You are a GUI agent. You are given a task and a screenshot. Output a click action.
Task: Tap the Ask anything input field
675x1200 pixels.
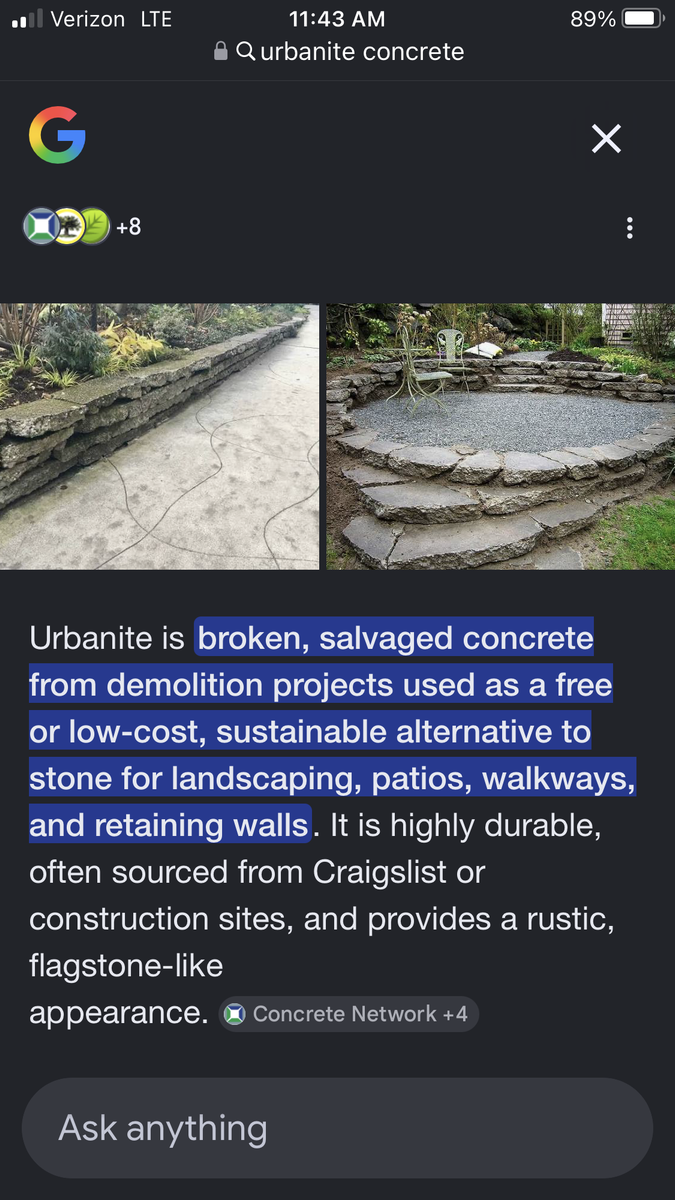point(337,1128)
